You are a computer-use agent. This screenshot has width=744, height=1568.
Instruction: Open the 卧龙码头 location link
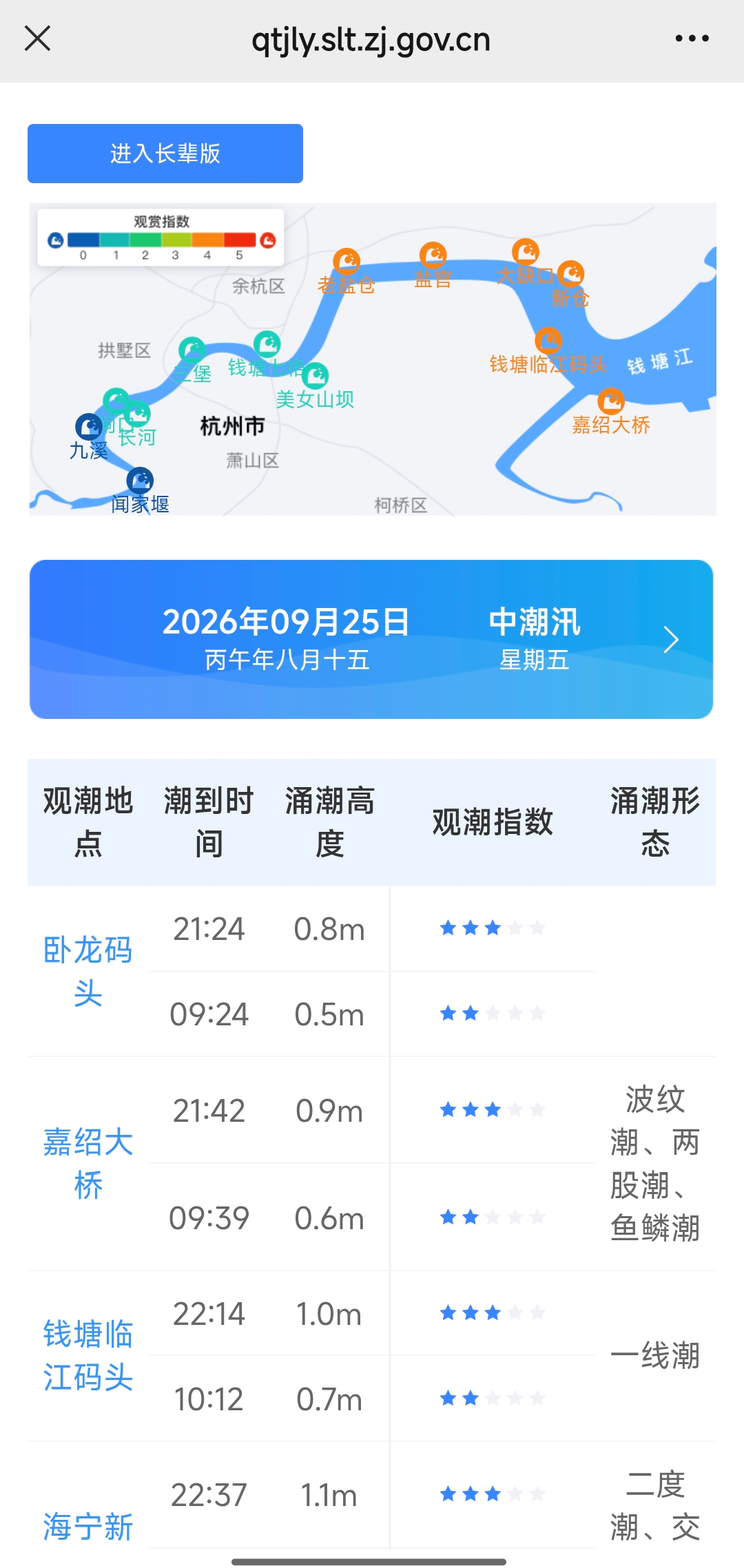88,972
